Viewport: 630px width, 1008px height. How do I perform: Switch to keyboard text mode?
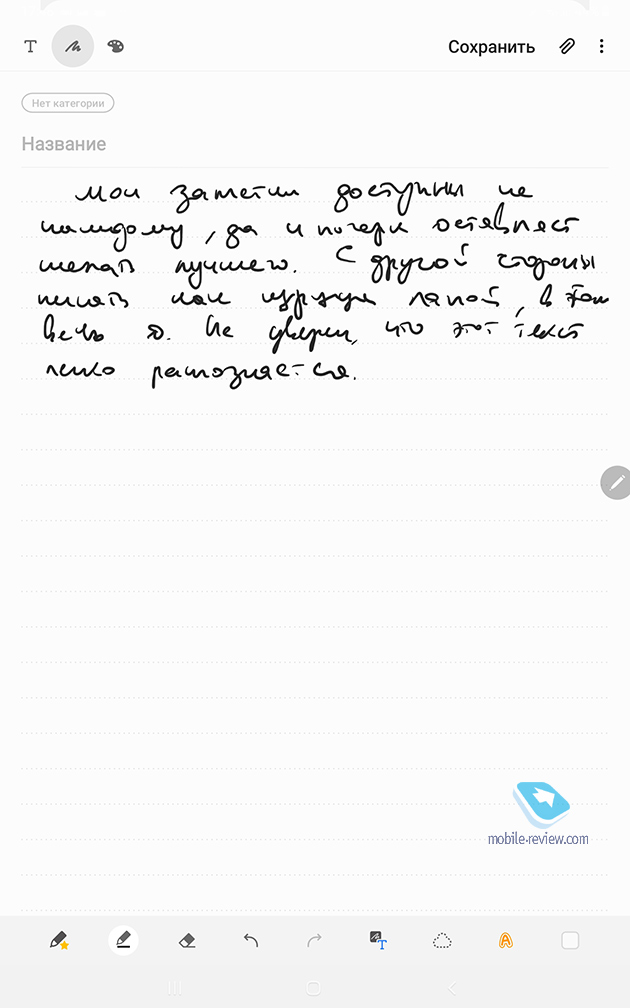30,46
